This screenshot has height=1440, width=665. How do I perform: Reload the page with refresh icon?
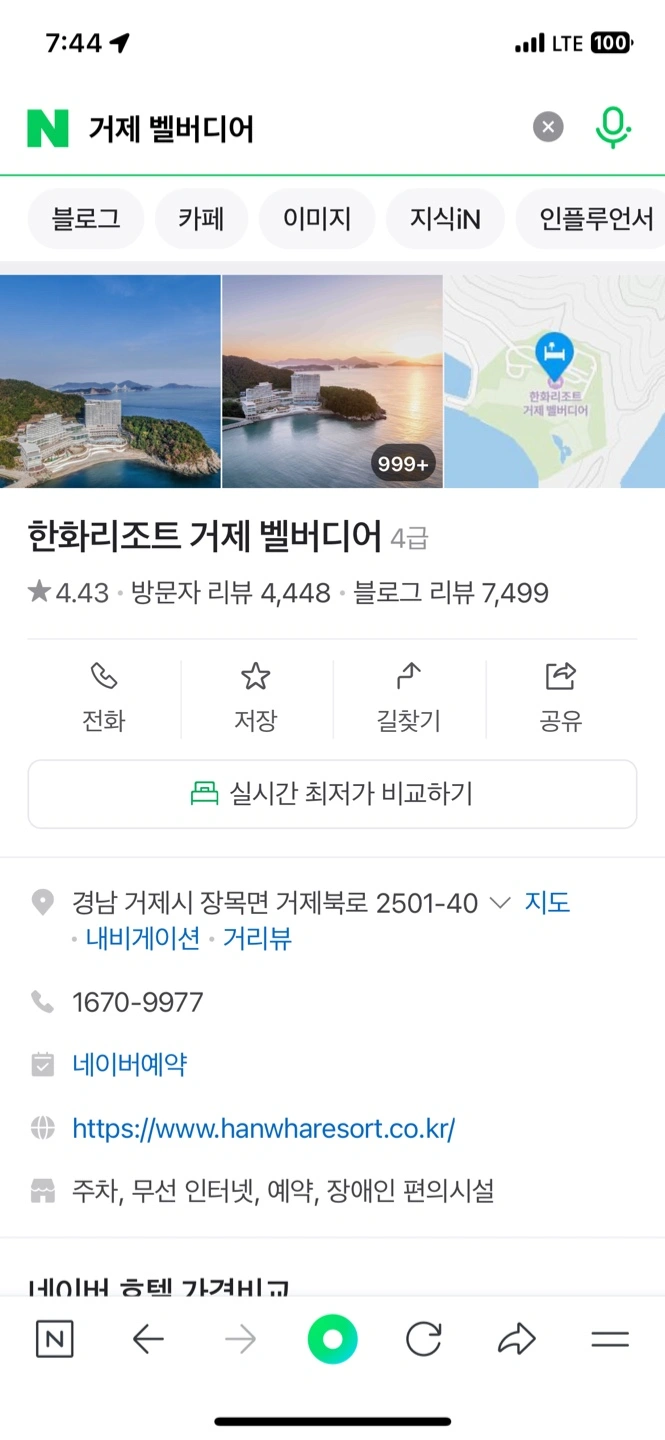(424, 1340)
